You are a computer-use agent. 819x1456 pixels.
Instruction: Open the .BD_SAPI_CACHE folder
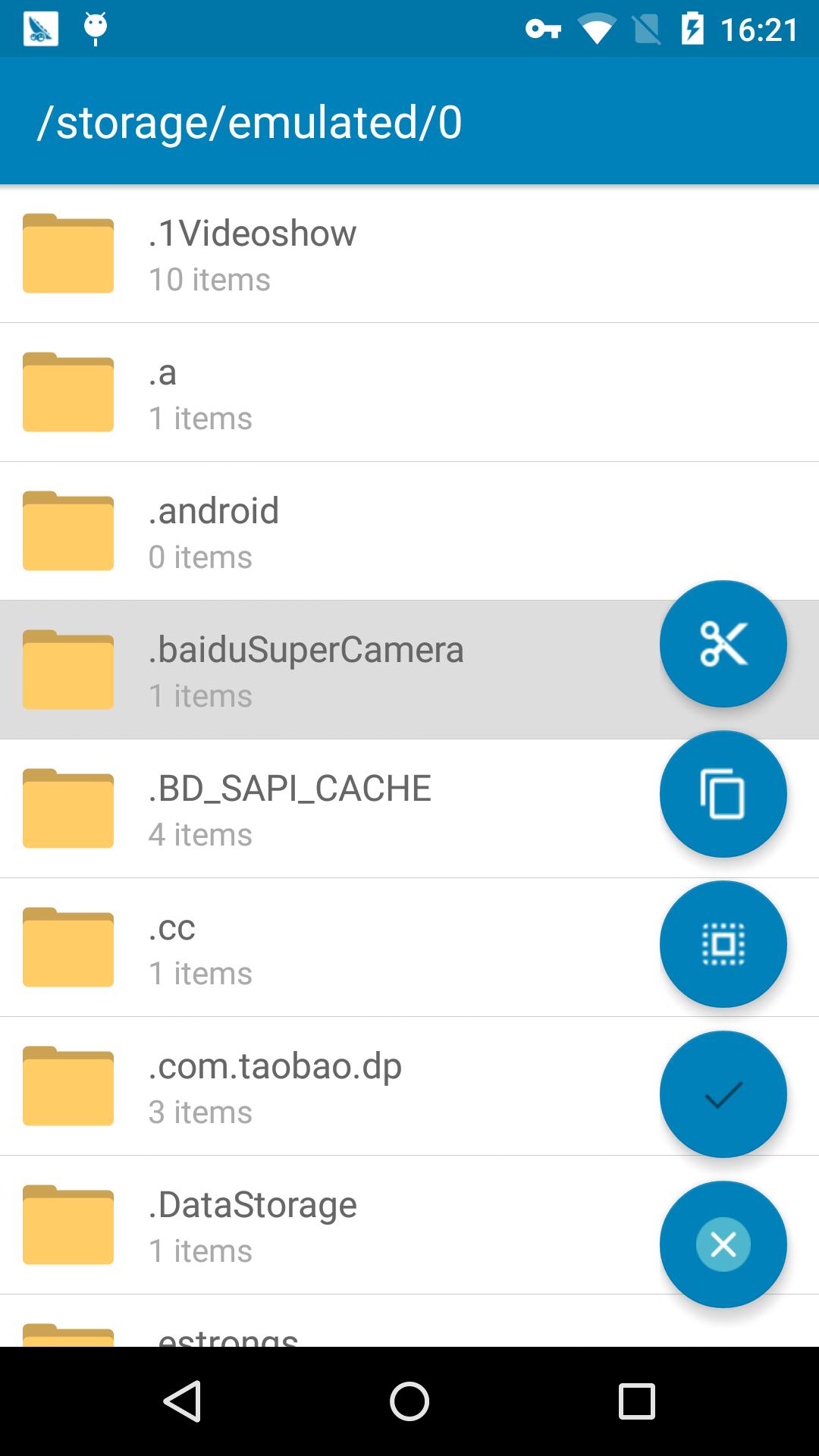point(303,808)
